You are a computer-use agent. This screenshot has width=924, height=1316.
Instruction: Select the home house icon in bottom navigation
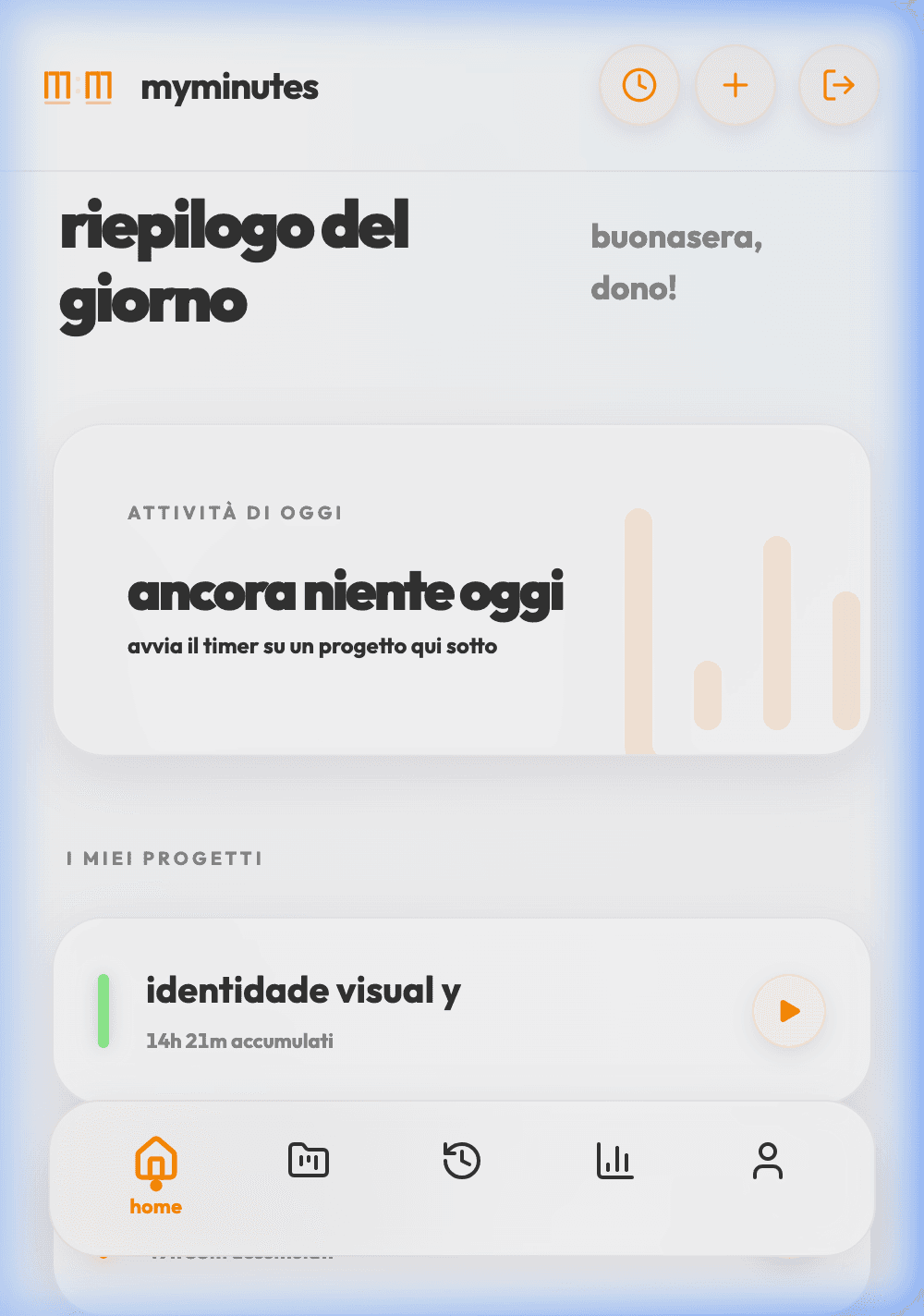pos(155,1163)
